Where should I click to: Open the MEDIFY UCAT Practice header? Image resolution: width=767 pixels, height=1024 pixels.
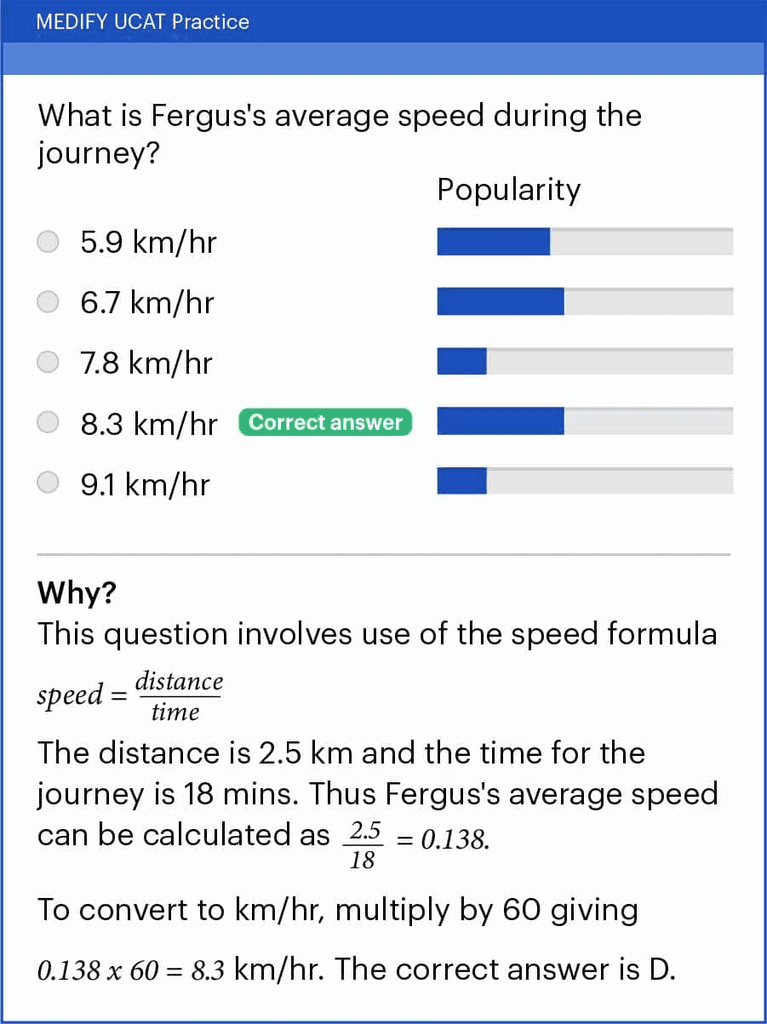pyautogui.click(x=143, y=21)
